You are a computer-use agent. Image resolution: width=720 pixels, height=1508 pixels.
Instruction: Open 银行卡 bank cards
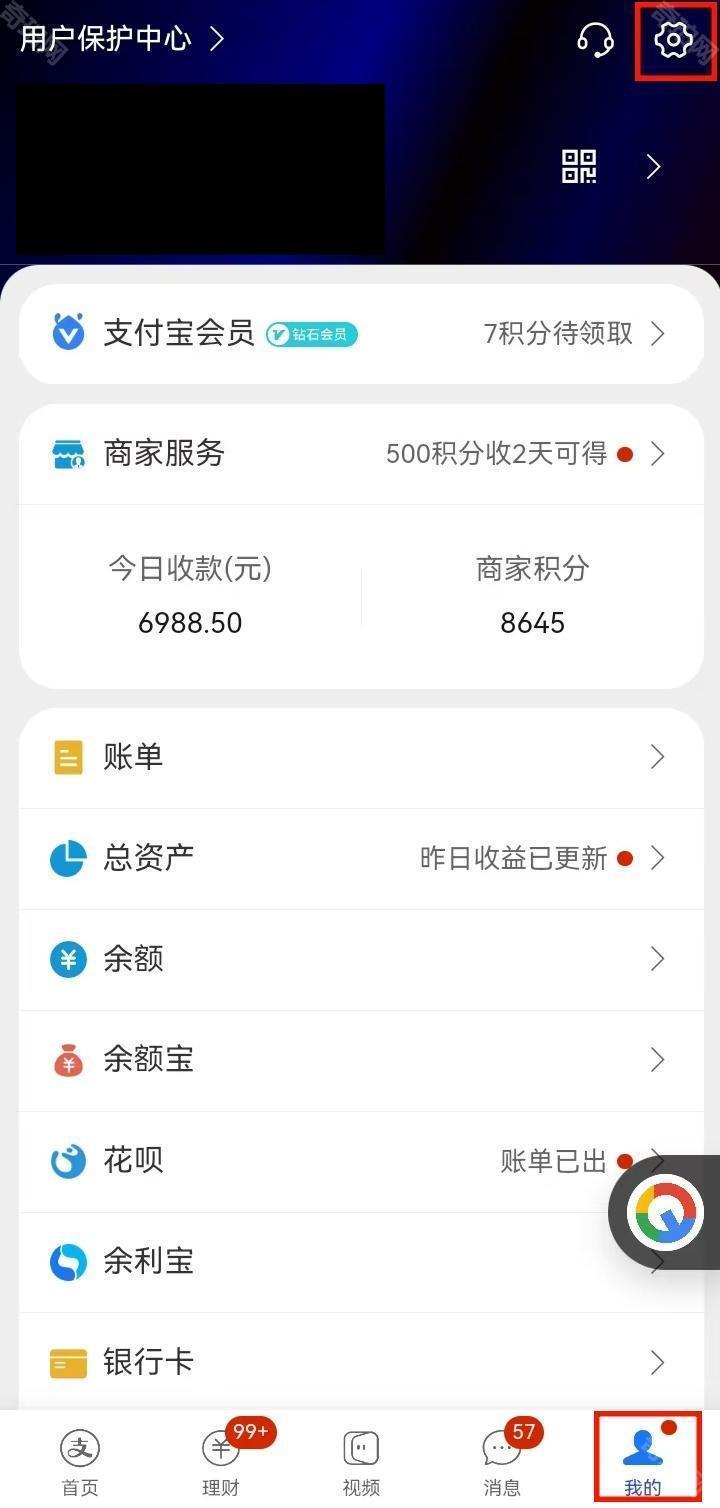click(x=360, y=1362)
